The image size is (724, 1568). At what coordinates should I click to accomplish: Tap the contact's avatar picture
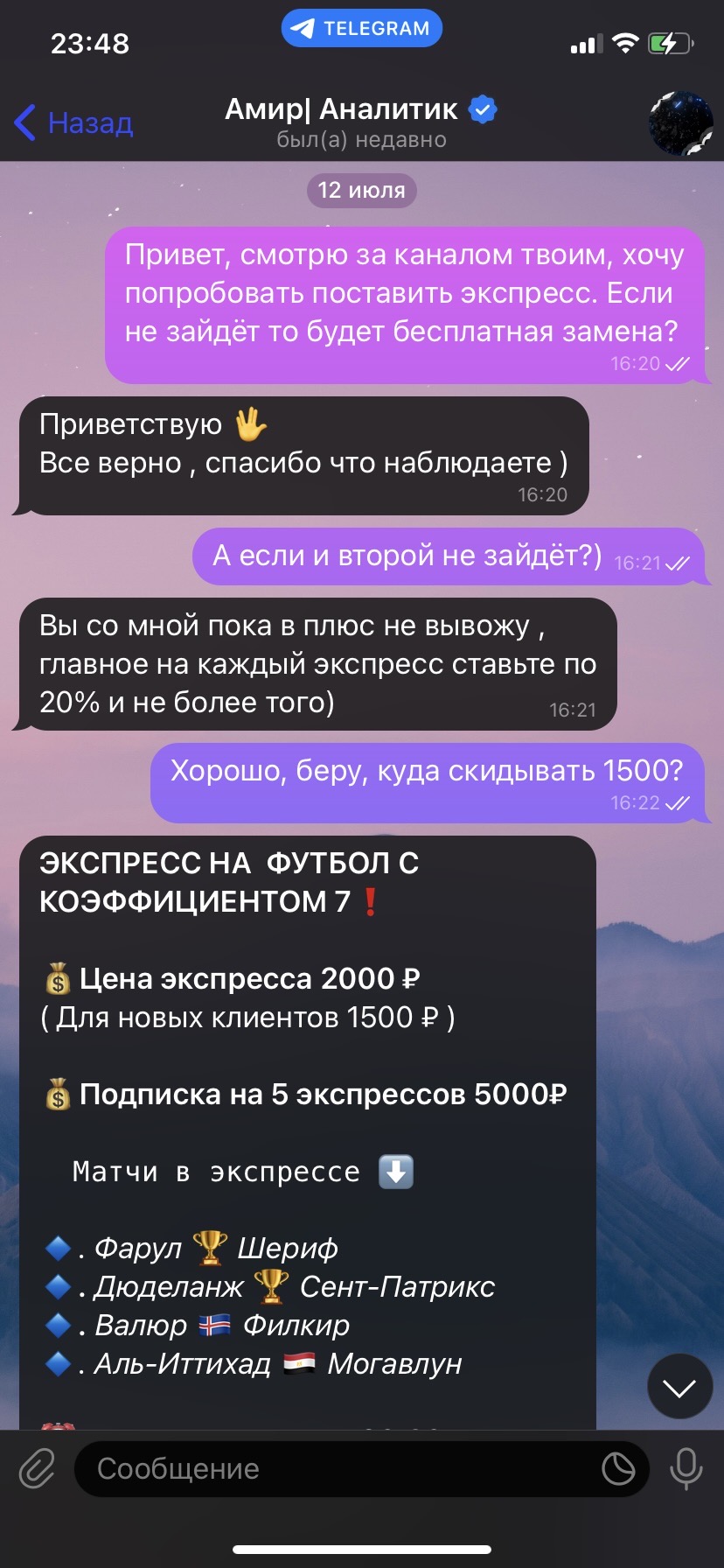click(x=680, y=122)
